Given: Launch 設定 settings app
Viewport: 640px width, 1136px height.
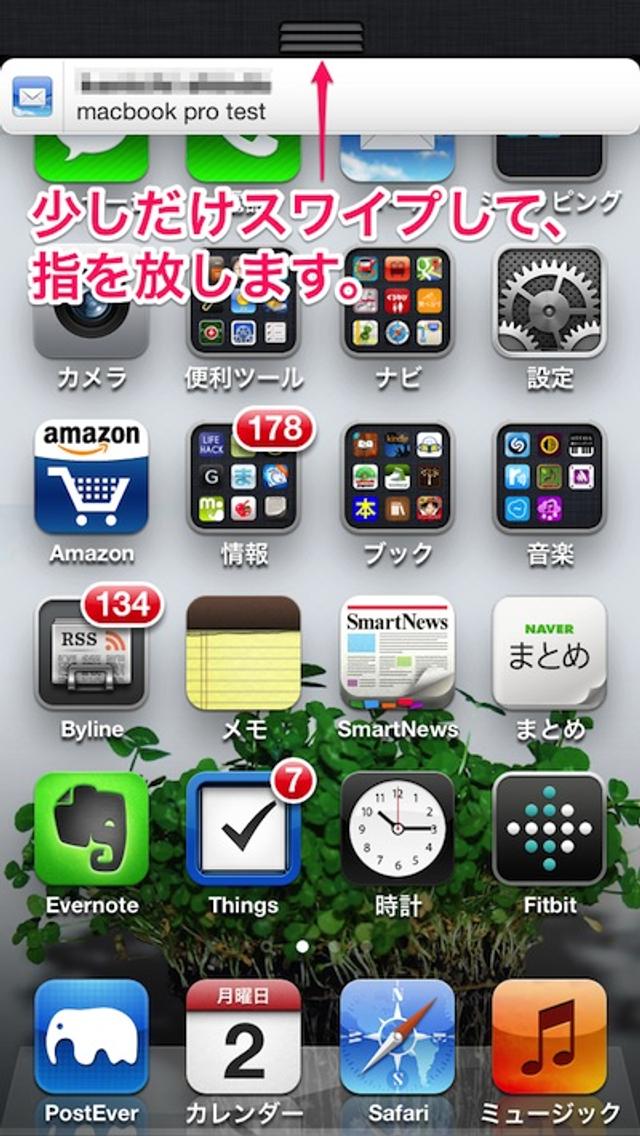Looking at the screenshot, I should [x=549, y=303].
